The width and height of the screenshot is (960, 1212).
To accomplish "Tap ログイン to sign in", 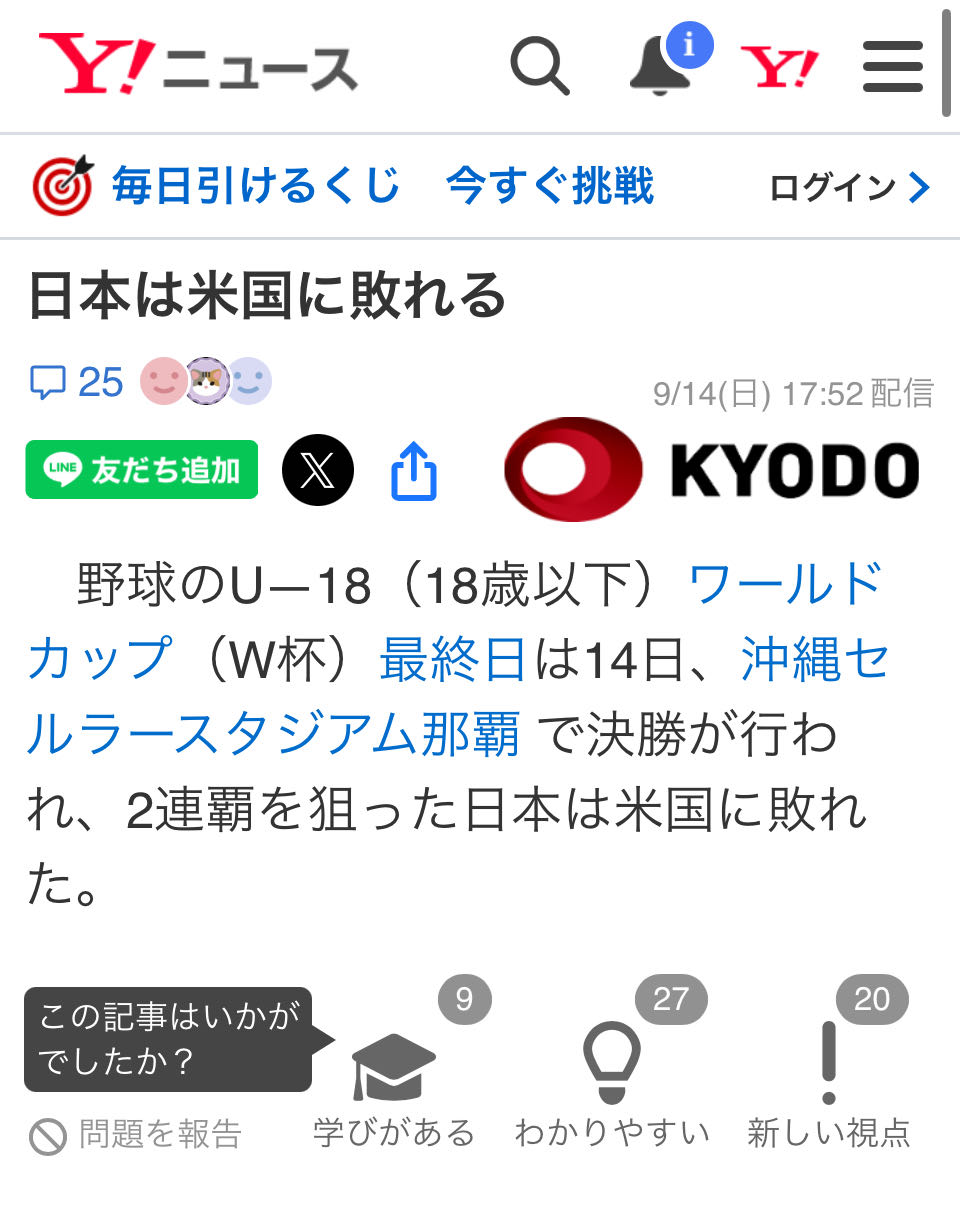I will pos(849,187).
